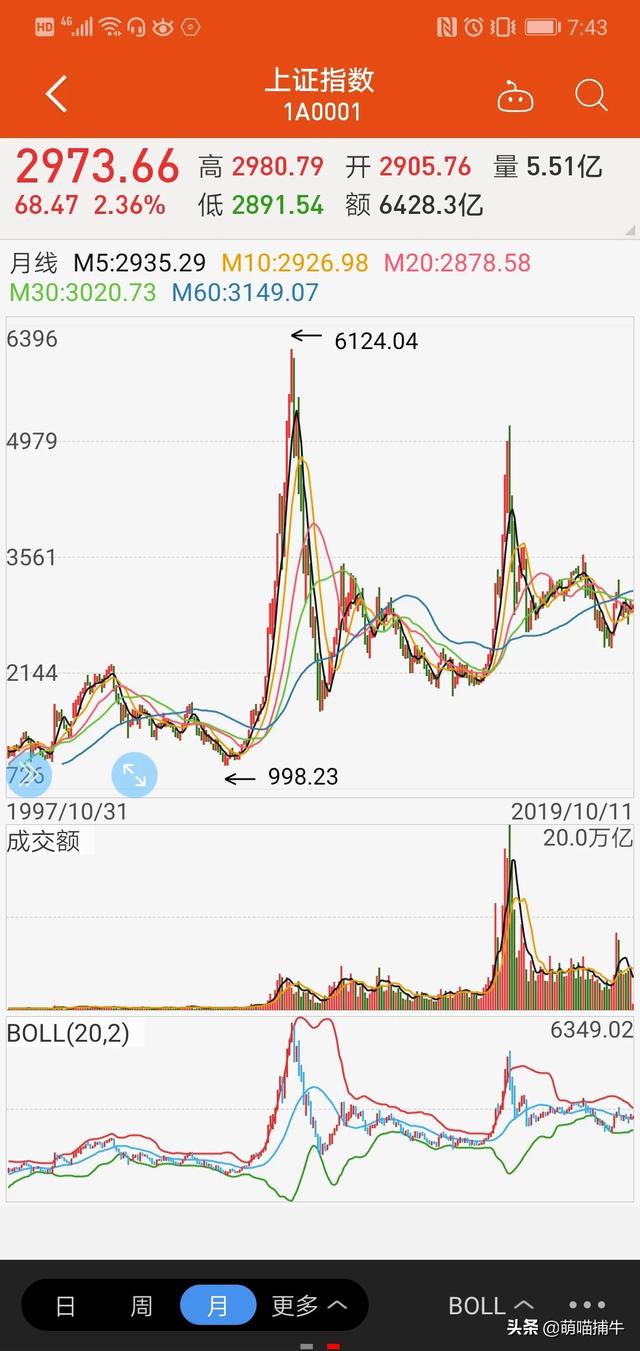Open the robot assistant icon
This screenshot has height=1351, width=640.
click(515, 97)
